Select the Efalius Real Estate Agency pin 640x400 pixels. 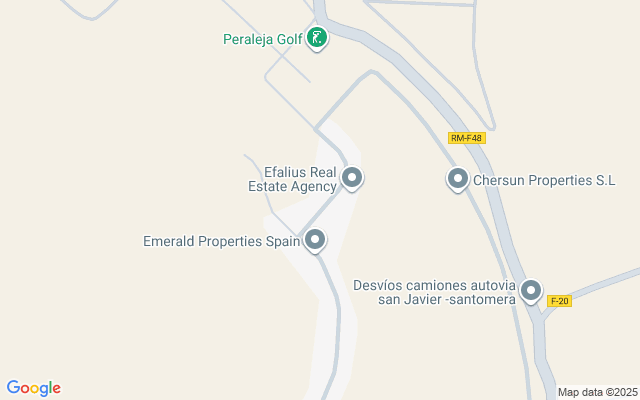[x=352, y=178]
